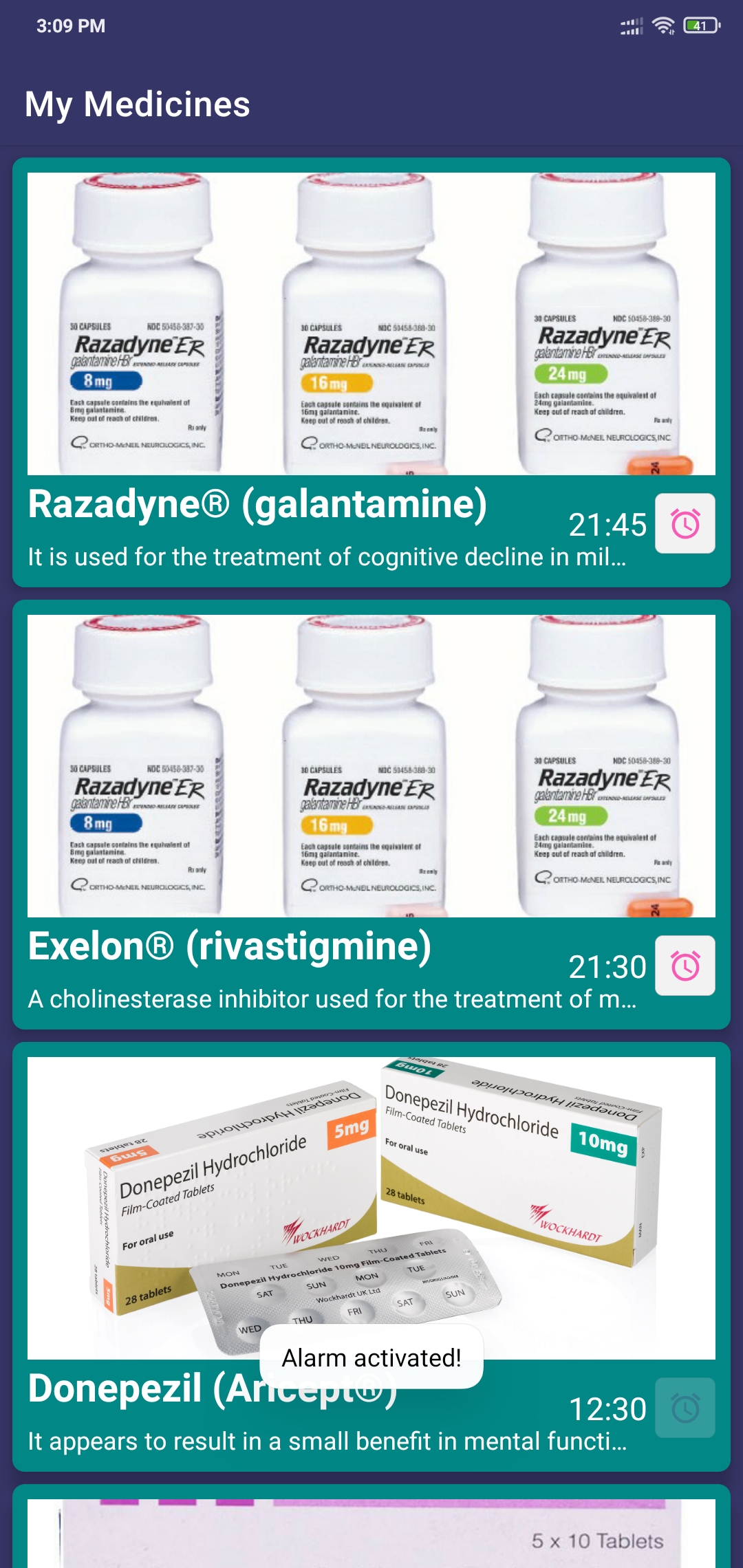Toggle the alarm icon for Donepezil (Aricept)

tap(685, 1408)
